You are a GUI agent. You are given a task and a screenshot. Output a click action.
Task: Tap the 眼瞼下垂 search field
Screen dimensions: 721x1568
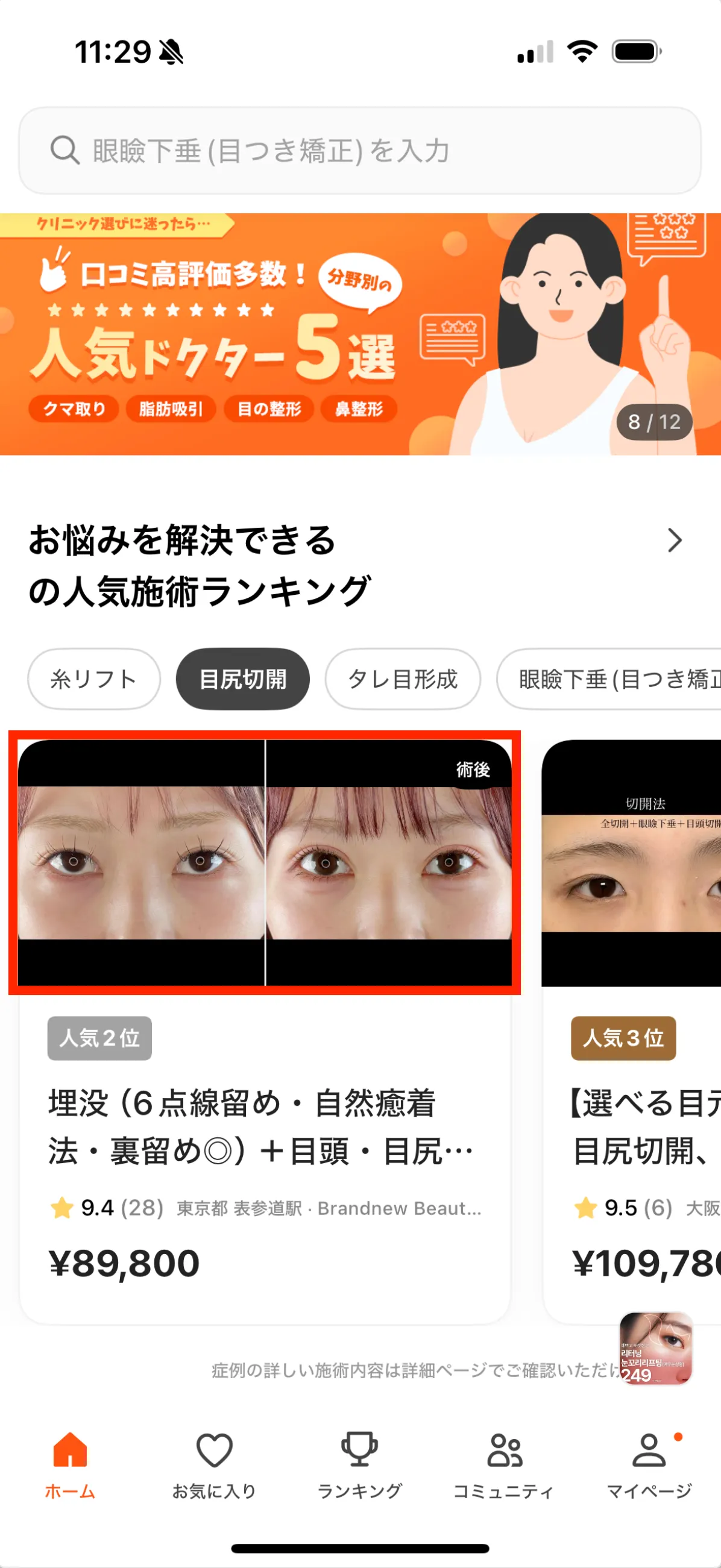[x=359, y=150]
